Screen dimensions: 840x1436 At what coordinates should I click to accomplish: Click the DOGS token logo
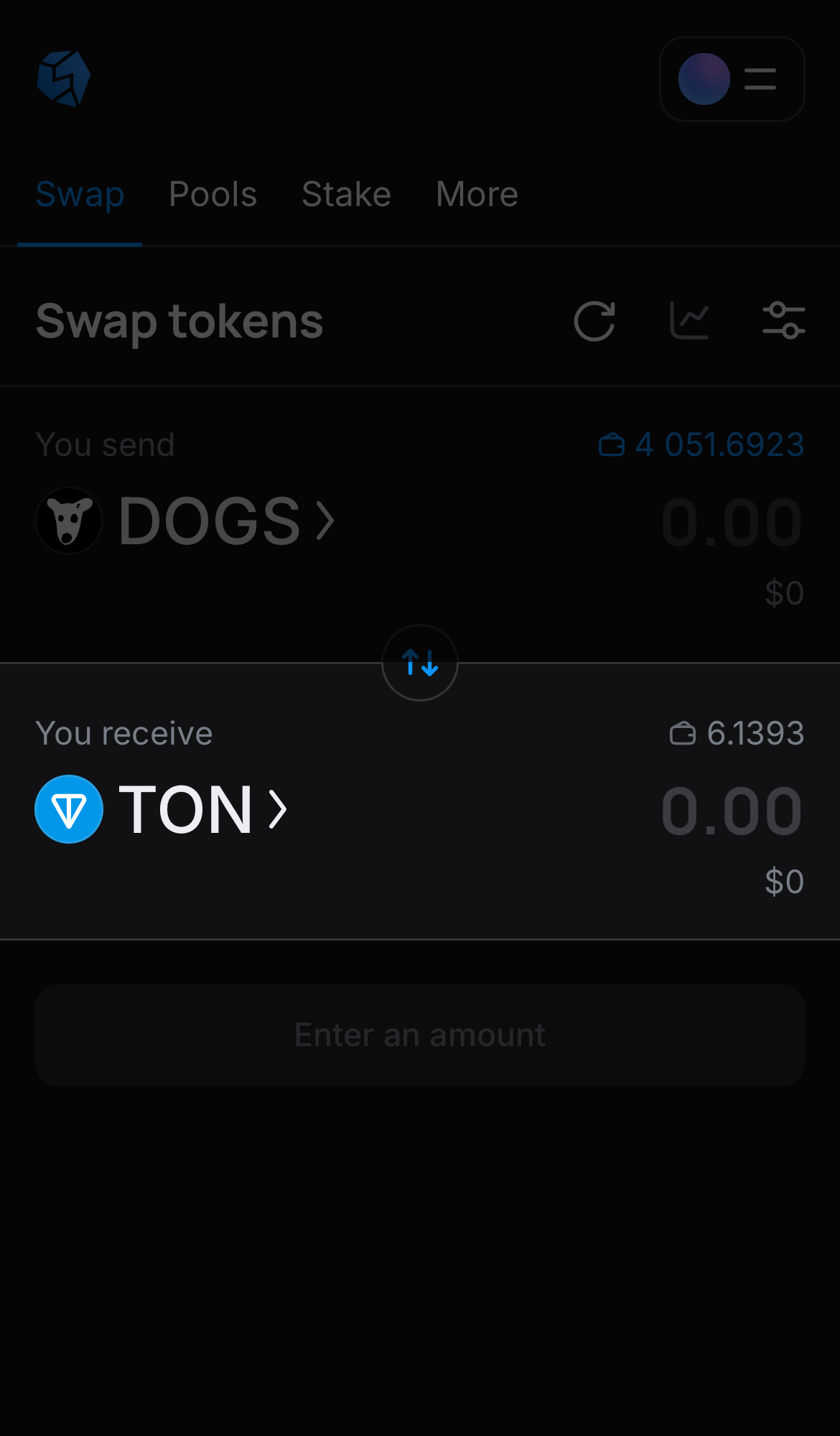tap(68, 521)
